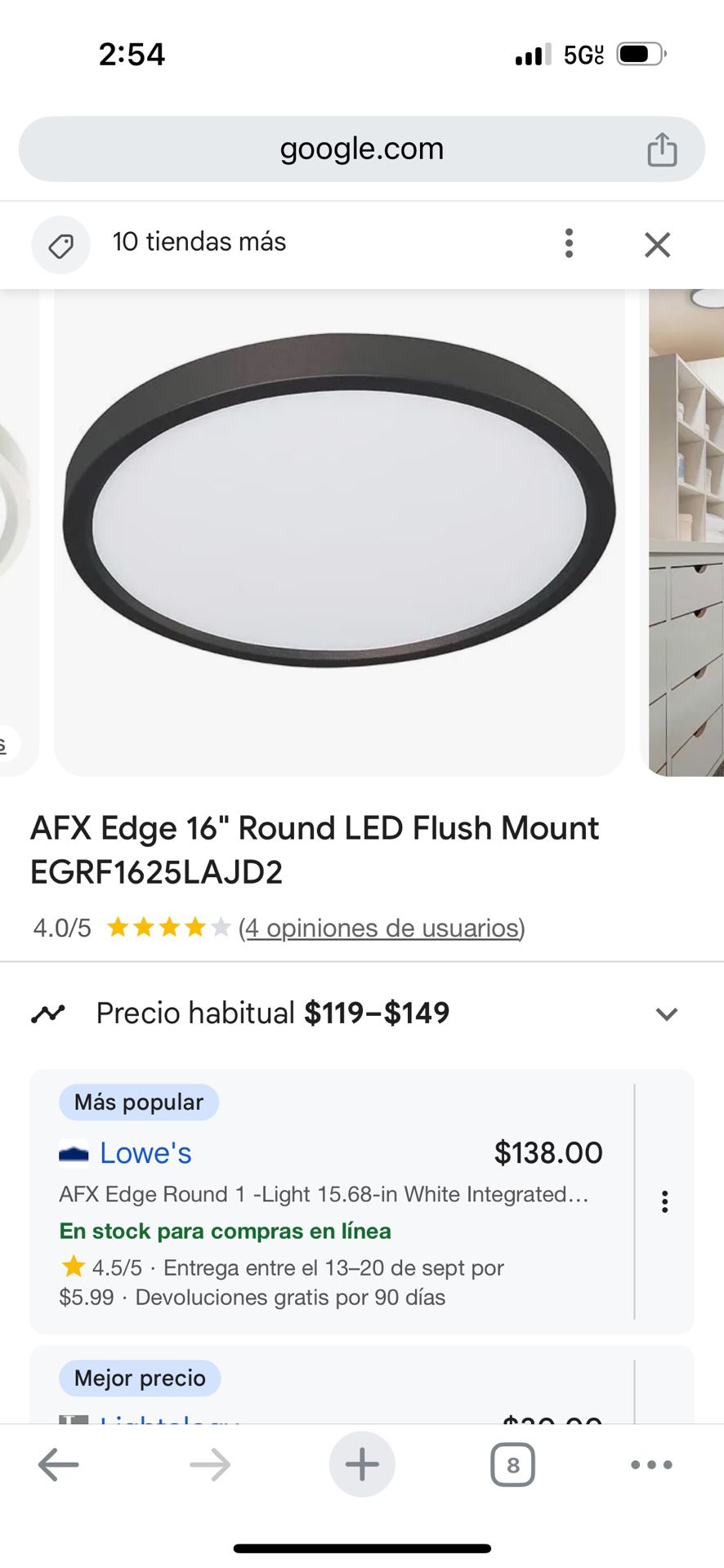Viewport: 724px width, 1568px height.
Task: Show the 8 open tabs
Action: tap(512, 1465)
